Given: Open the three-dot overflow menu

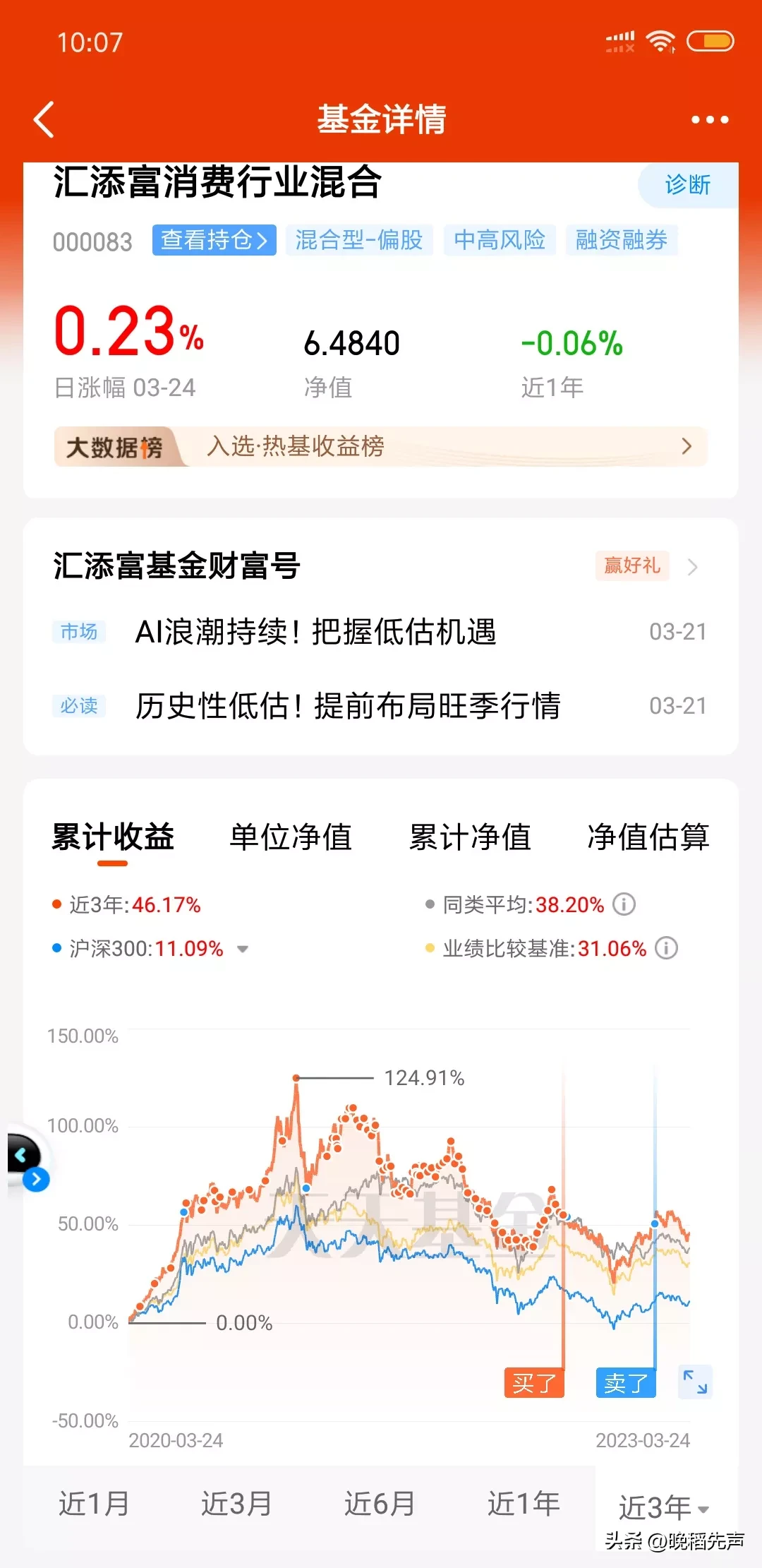Looking at the screenshot, I should 709,120.
